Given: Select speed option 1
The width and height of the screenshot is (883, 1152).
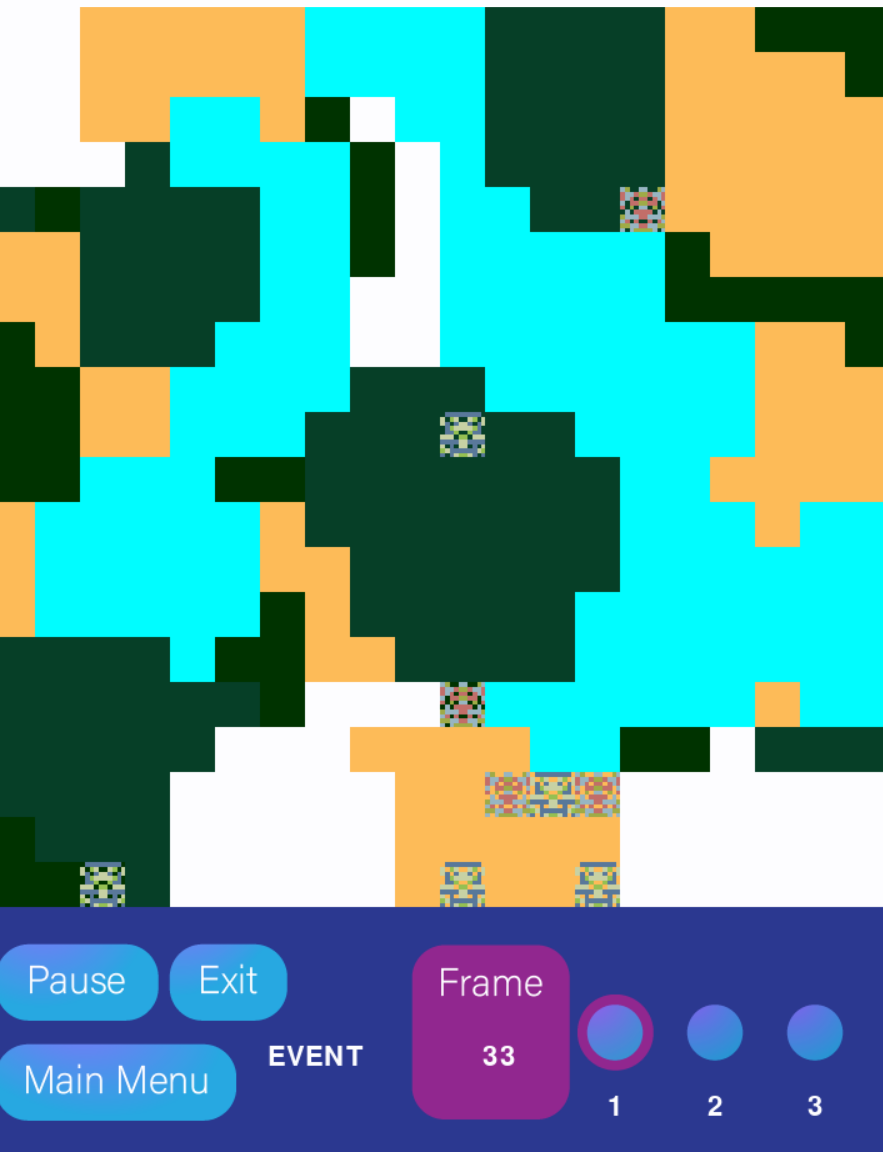Looking at the screenshot, I should coord(614,1033).
